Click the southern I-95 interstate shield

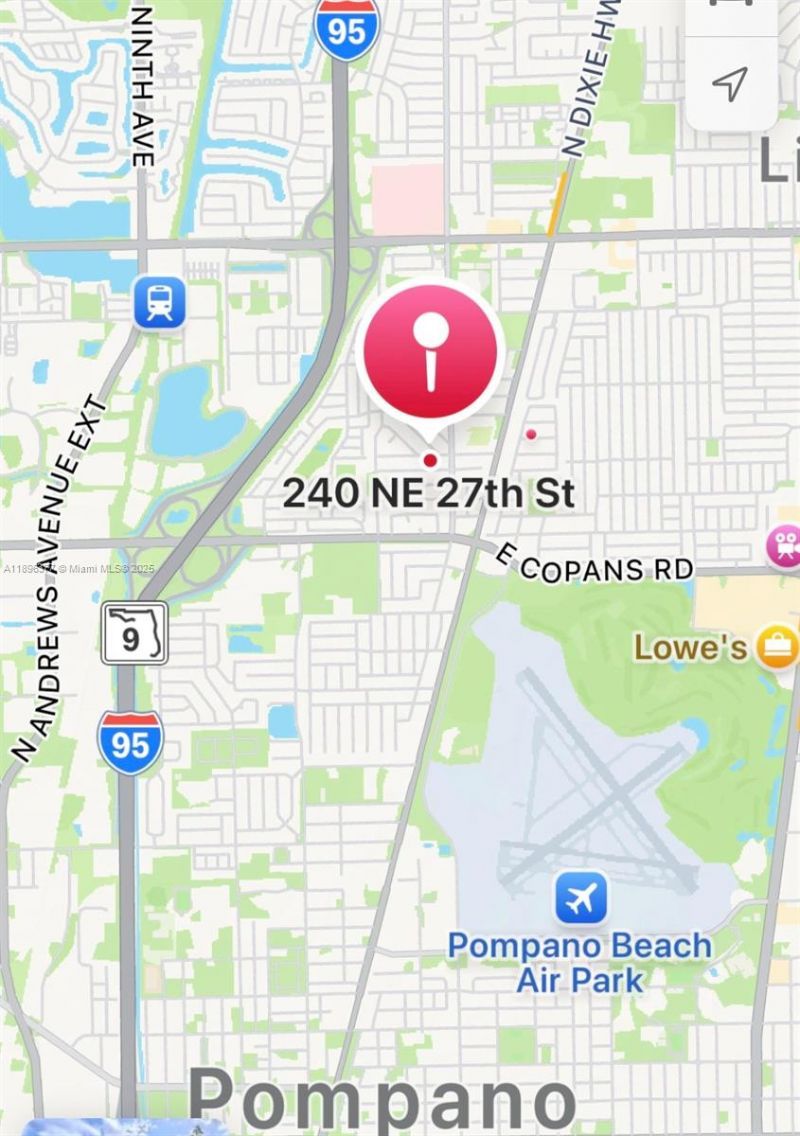[131, 741]
